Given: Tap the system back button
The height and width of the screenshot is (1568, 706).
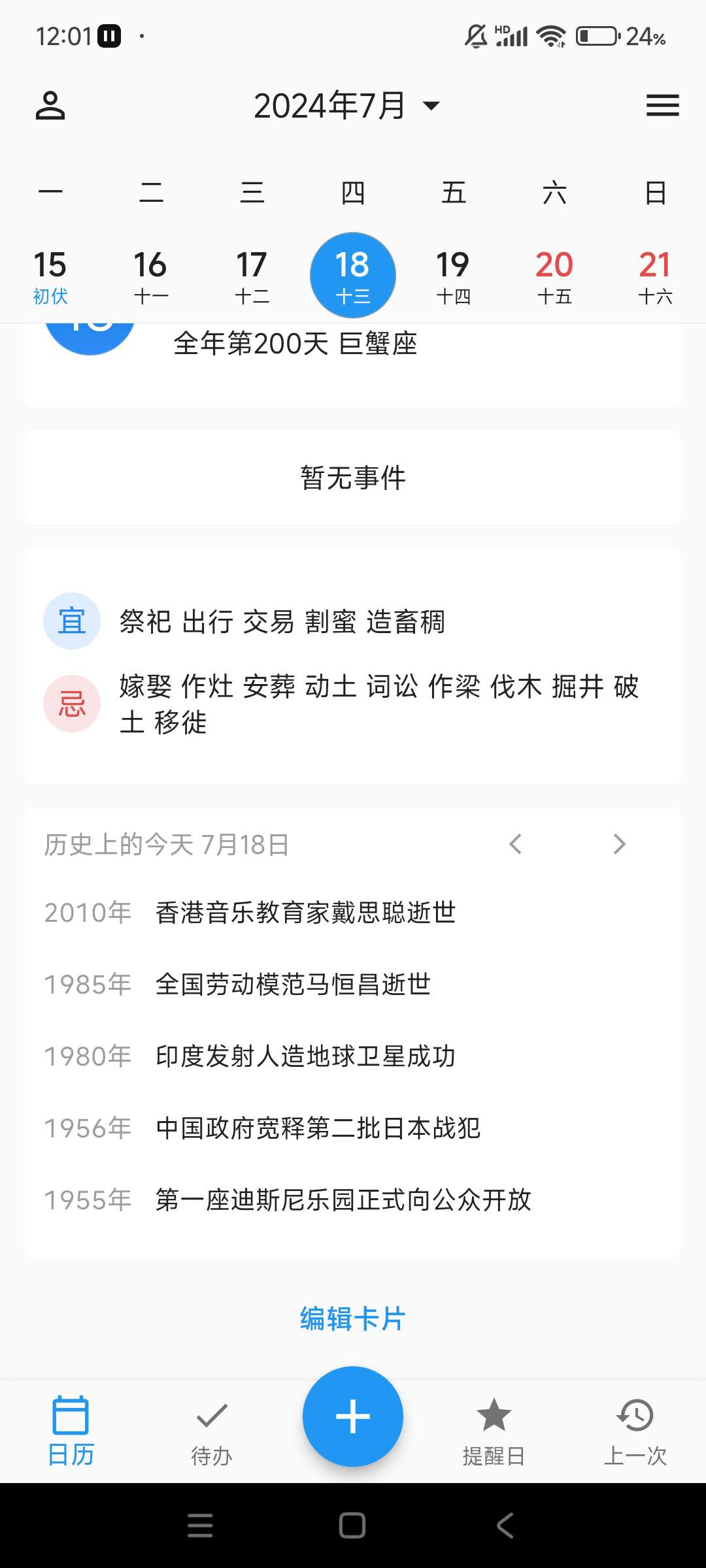Looking at the screenshot, I should [505, 1526].
